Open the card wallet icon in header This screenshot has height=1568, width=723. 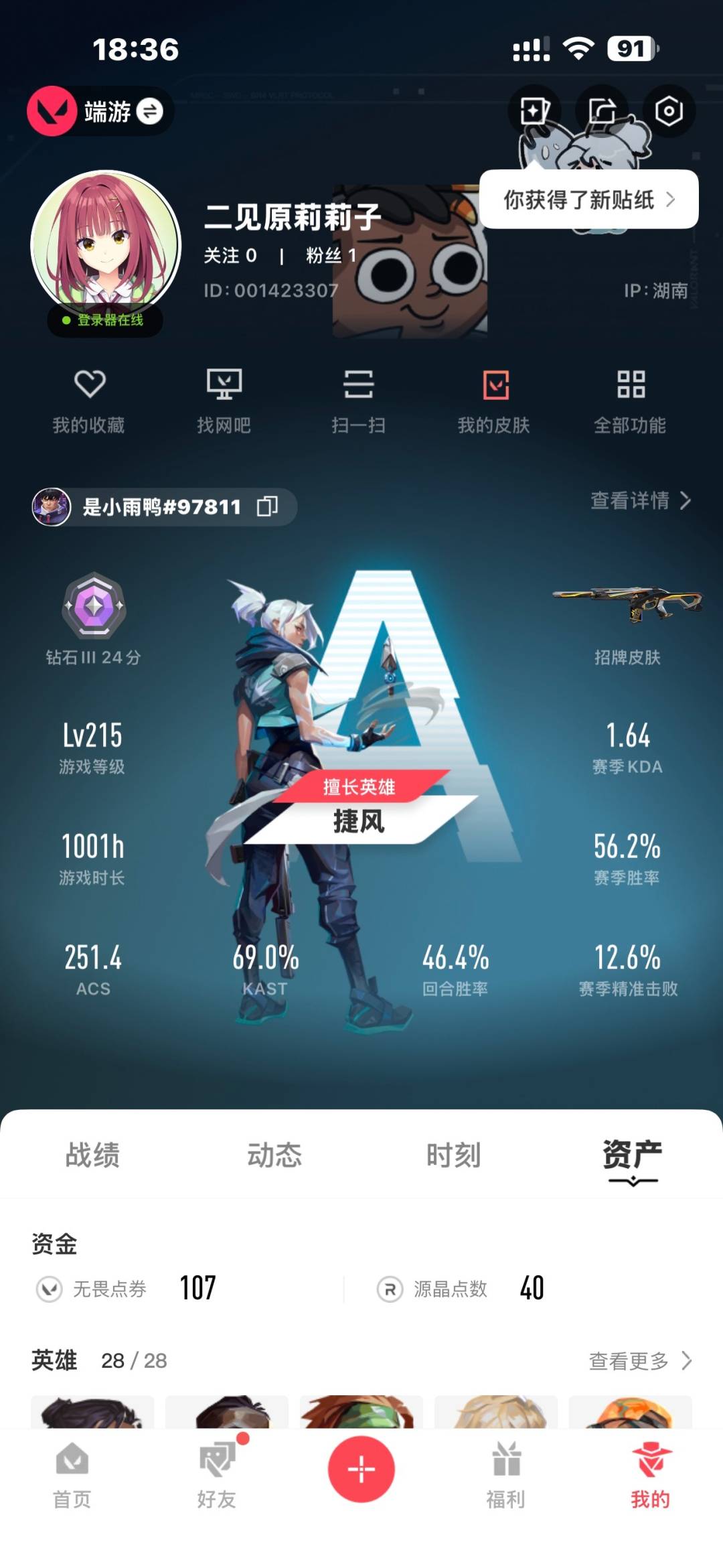point(534,111)
